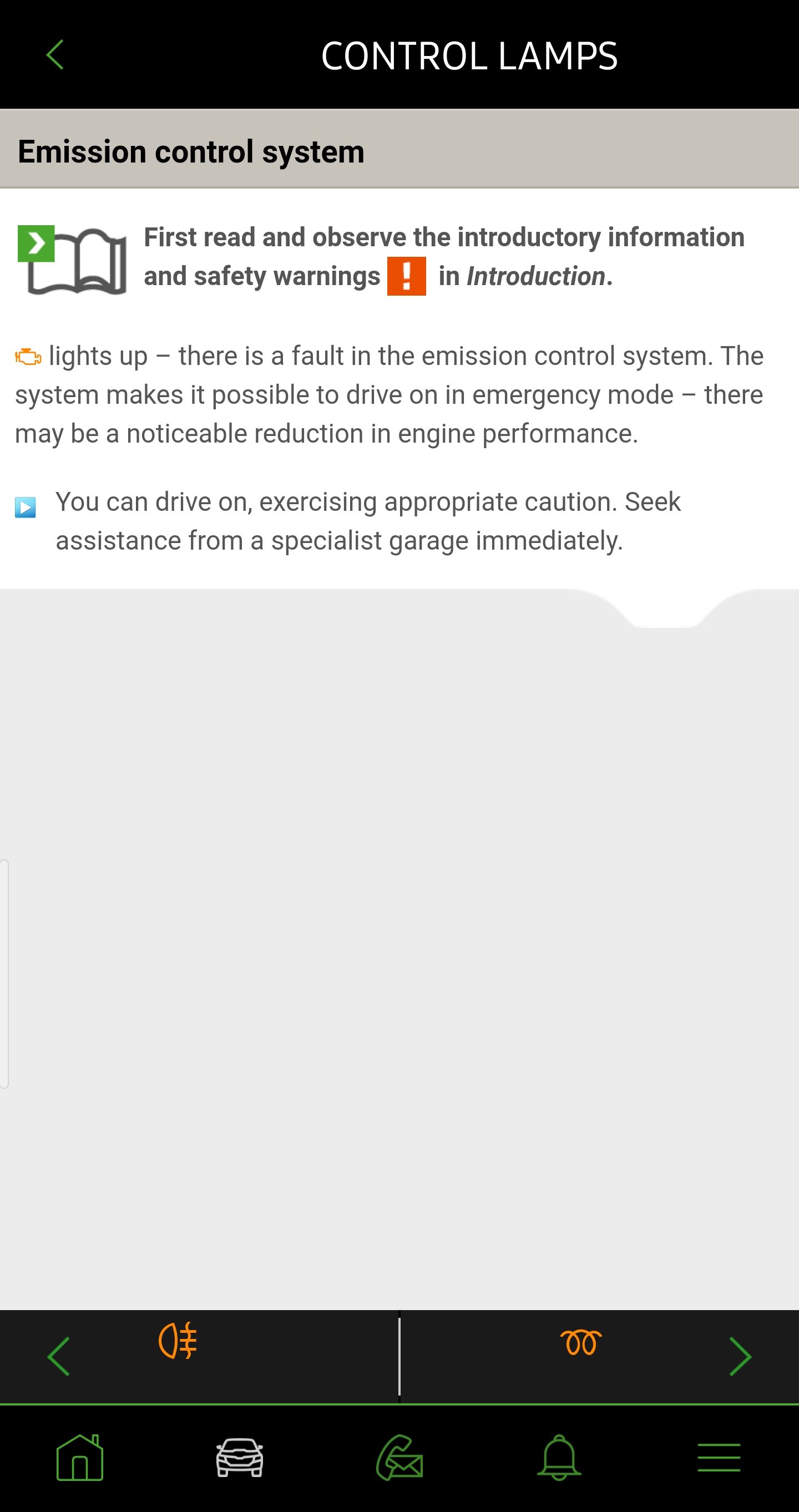
Task: Show the previous control lamp
Action: point(59,1357)
